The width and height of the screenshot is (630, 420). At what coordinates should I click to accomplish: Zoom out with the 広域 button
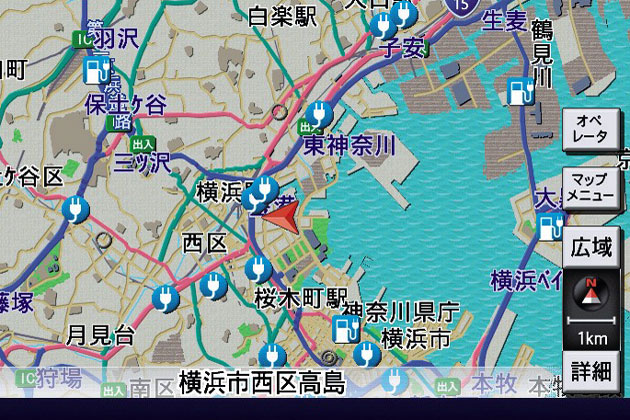click(590, 248)
